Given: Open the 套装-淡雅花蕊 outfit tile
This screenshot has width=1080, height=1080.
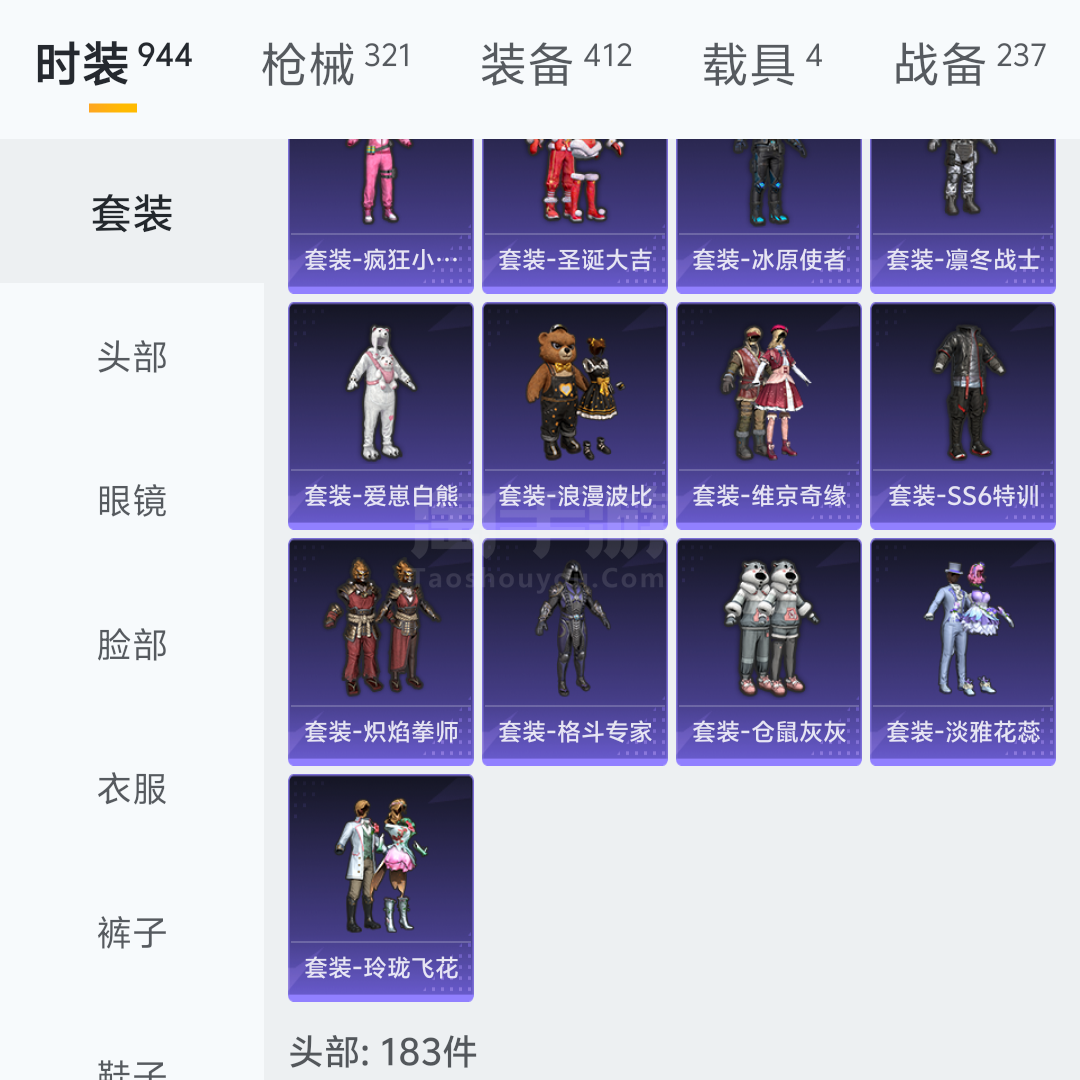Looking at the screenshot, I should coord(963,652).
